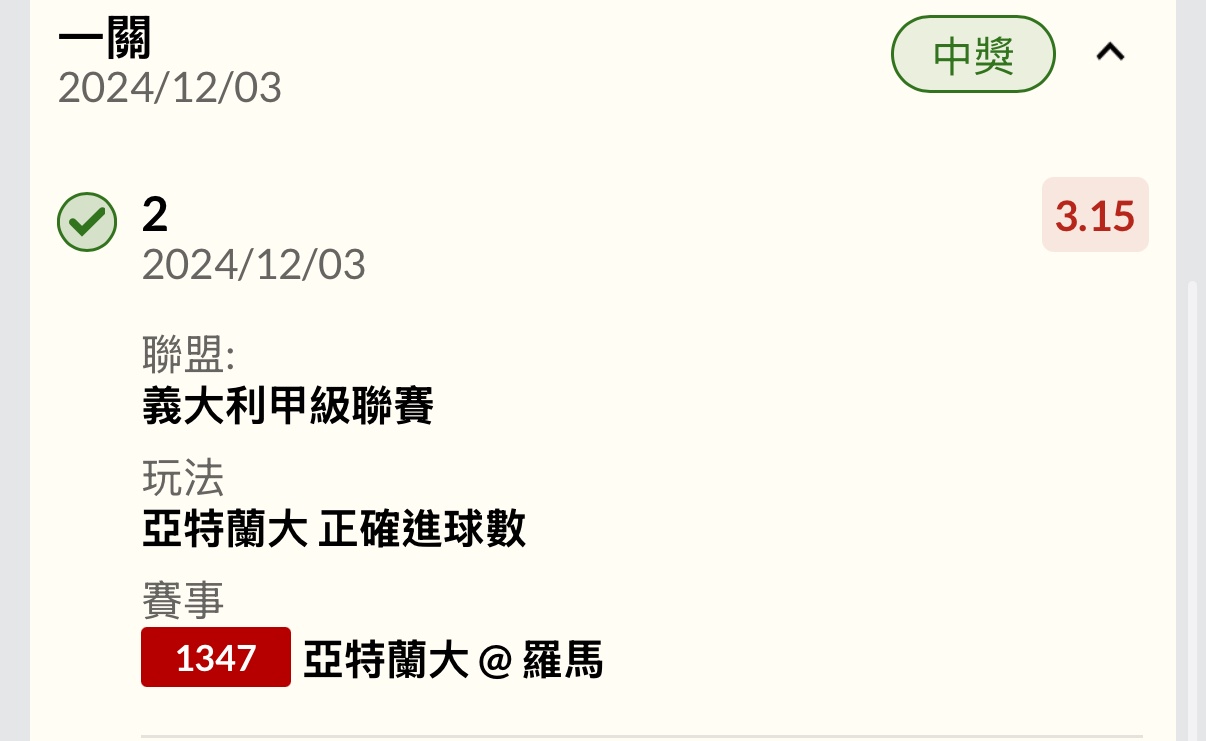Collapse the 一關 bet details chevron
The image size is (1206, 741).
coord(1110,53)
